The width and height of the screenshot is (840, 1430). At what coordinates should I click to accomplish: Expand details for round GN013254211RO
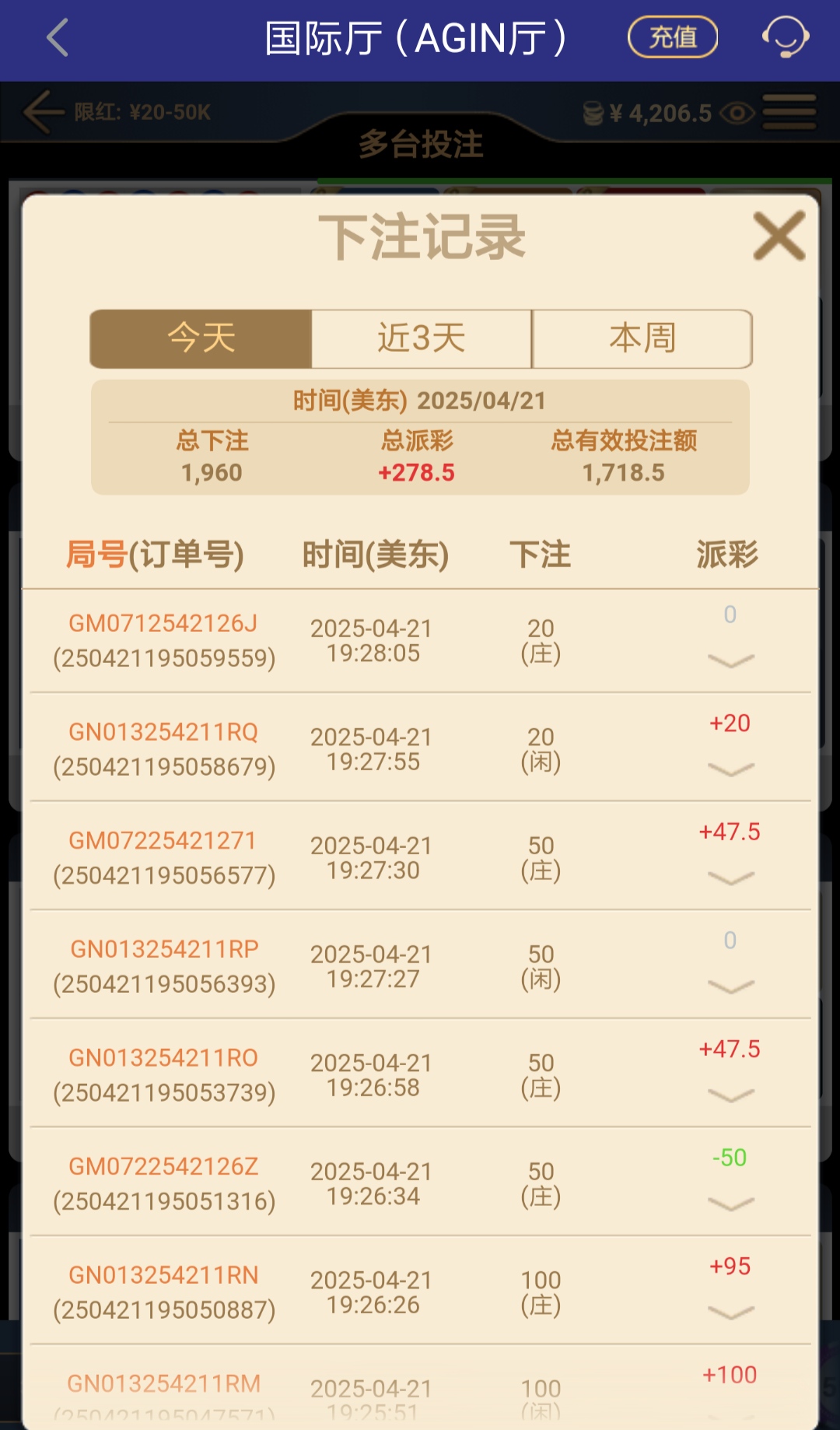[730, 1095]
